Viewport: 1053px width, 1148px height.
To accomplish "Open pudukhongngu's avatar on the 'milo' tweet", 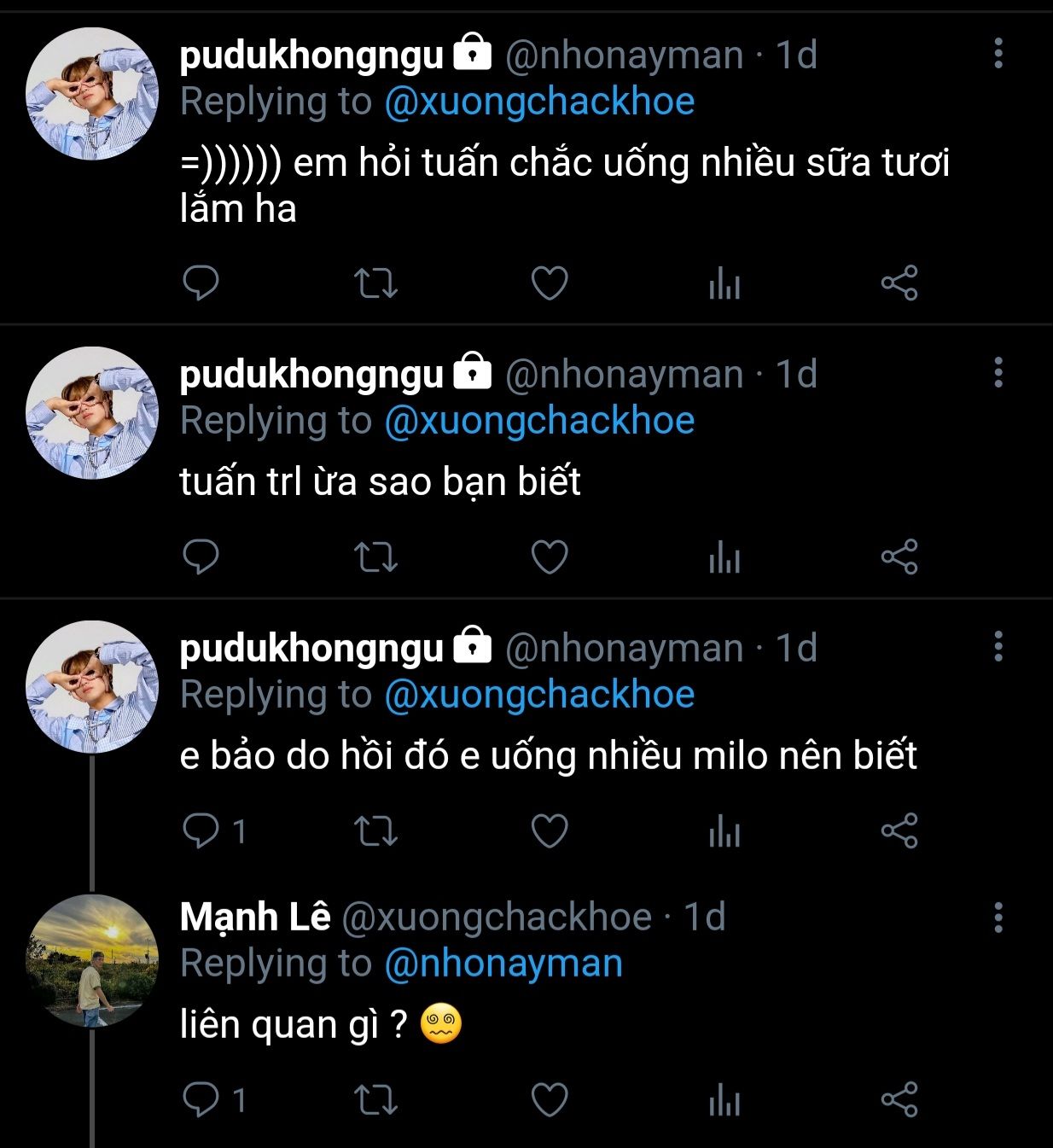I will click(x=92, y=687).
